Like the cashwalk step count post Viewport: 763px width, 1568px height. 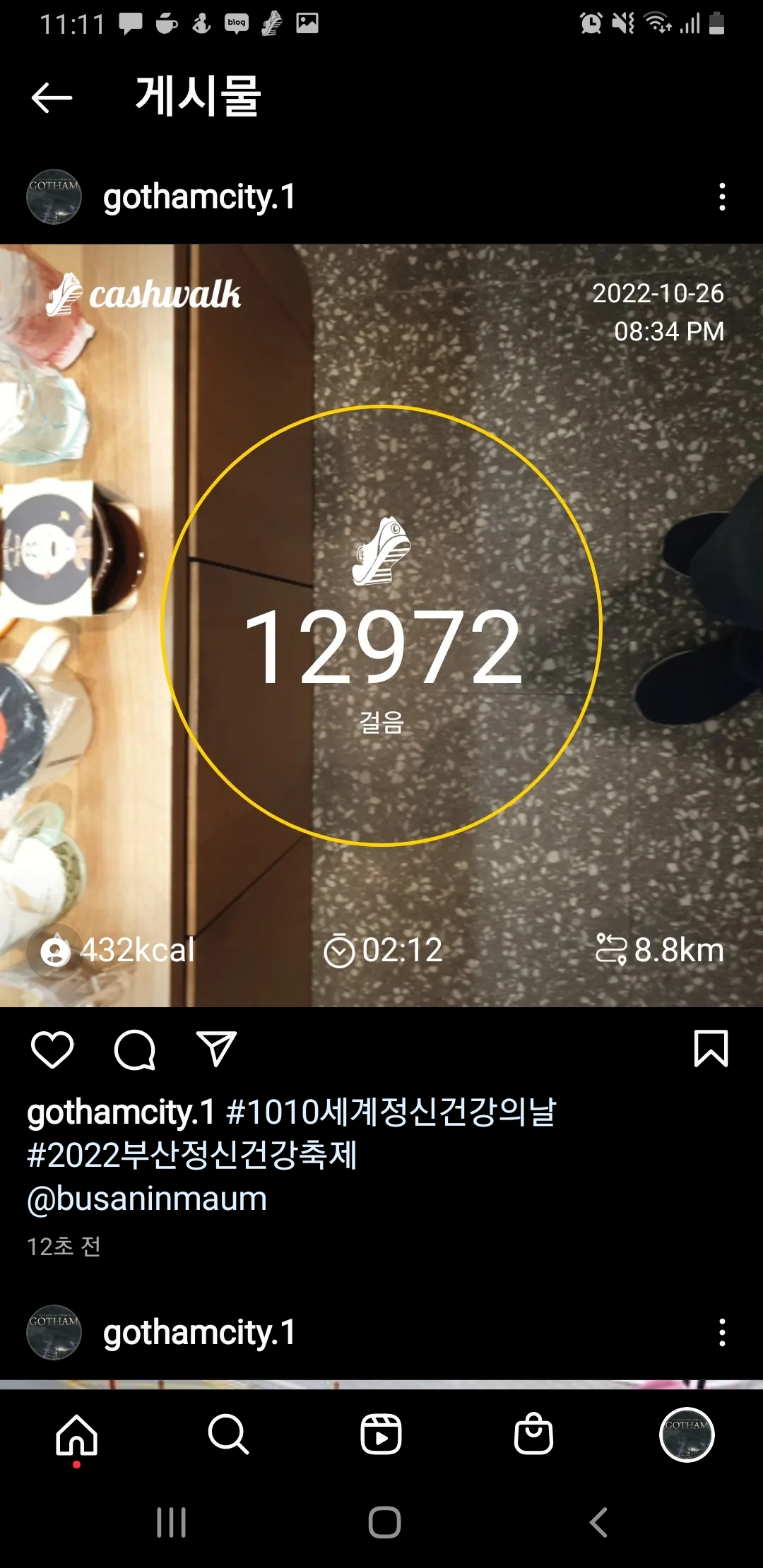(52, 1050)
